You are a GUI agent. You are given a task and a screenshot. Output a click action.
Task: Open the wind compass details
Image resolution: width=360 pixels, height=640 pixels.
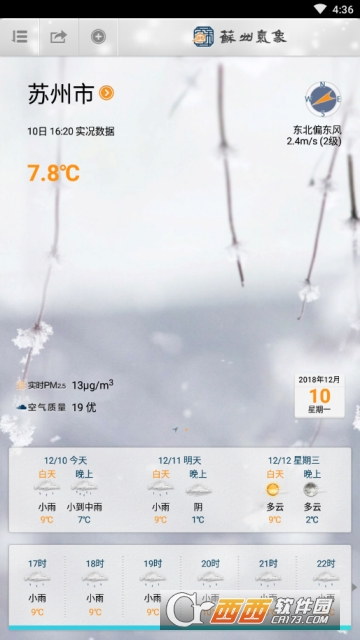point(323,99)
